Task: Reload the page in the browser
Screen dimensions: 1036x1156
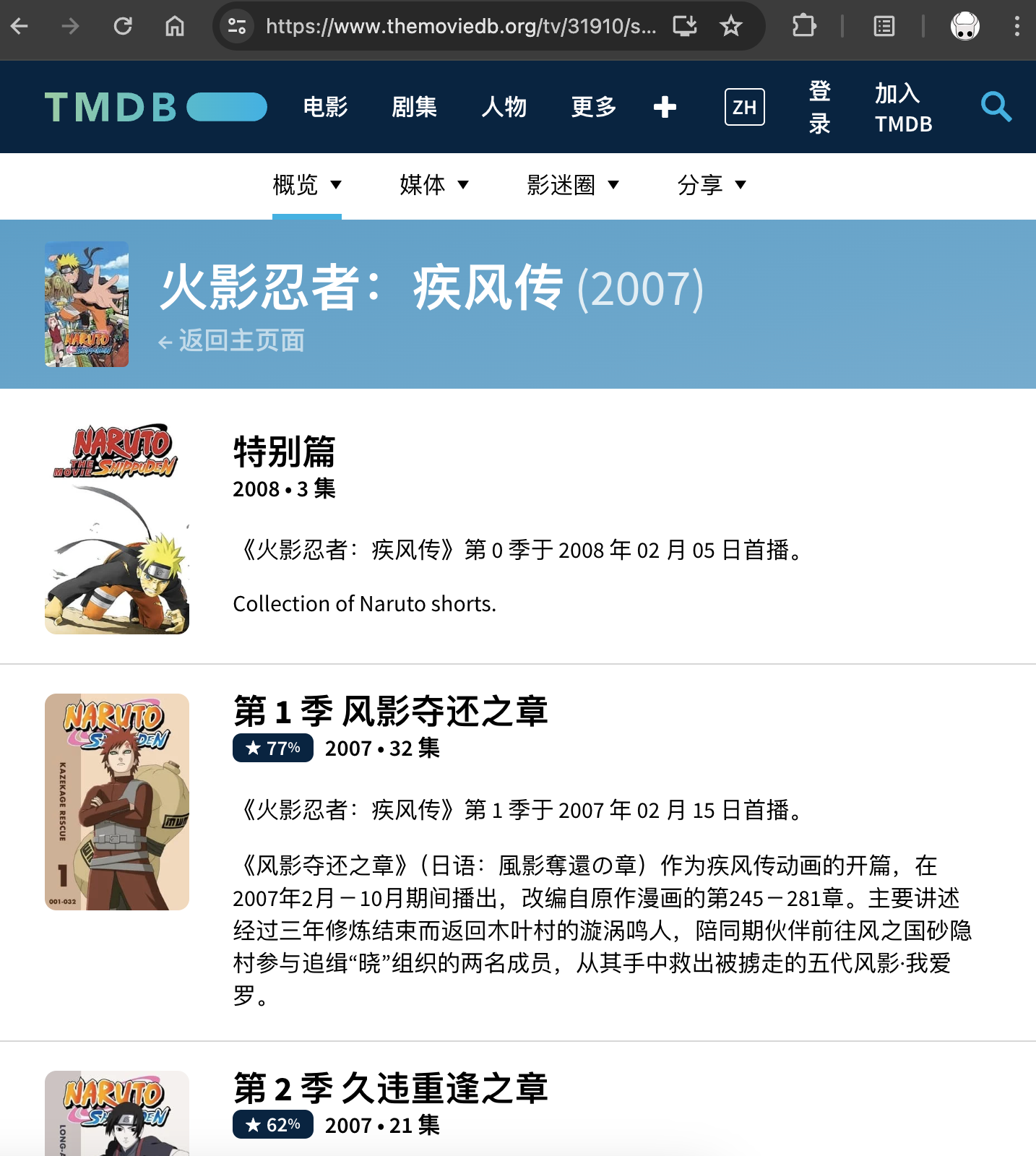Action: click(x=123, y=27)
